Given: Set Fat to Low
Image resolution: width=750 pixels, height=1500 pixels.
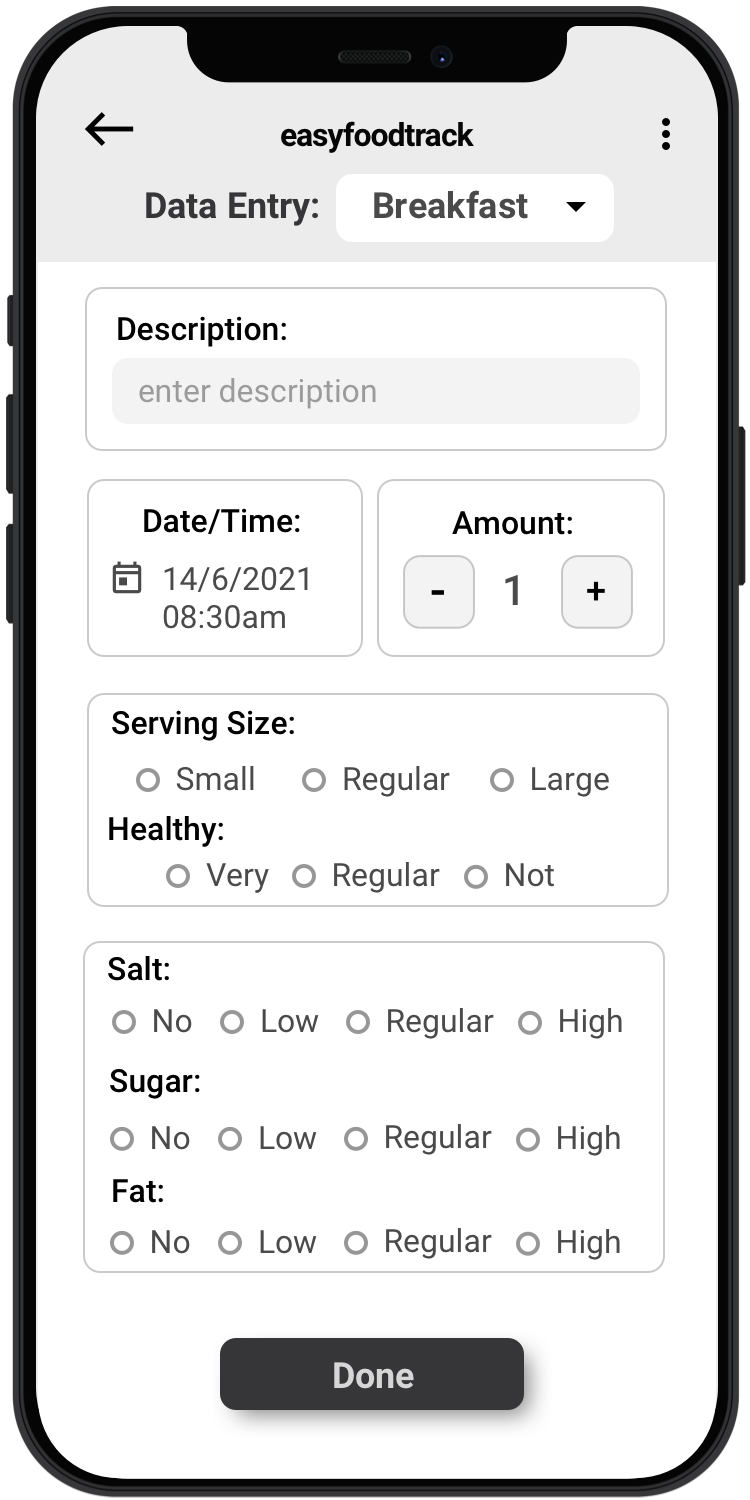Looking at the screenshot, I should pyautogui.click(x=267, y=1243).
